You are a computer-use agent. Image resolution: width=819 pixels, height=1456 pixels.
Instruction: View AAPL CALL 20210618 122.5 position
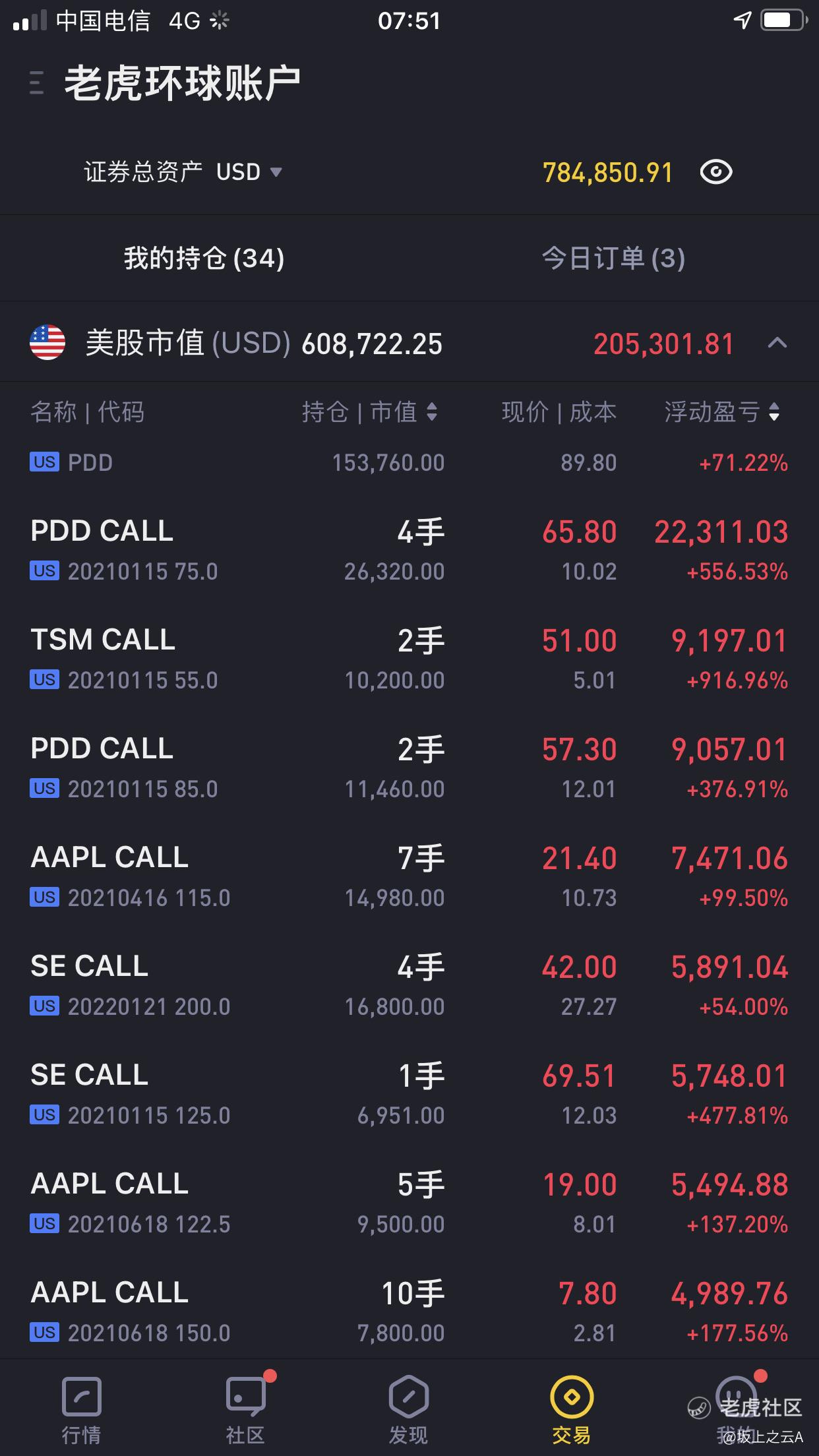409,1203
